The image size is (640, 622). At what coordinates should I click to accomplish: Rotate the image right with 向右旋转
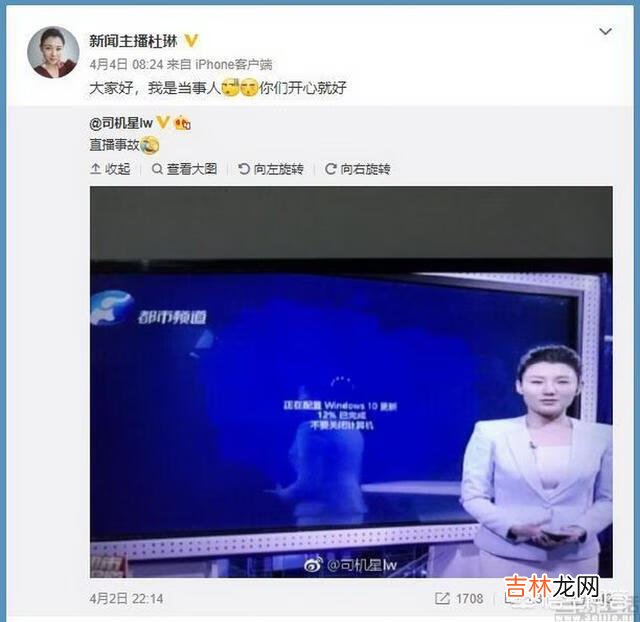coord(356,169)
